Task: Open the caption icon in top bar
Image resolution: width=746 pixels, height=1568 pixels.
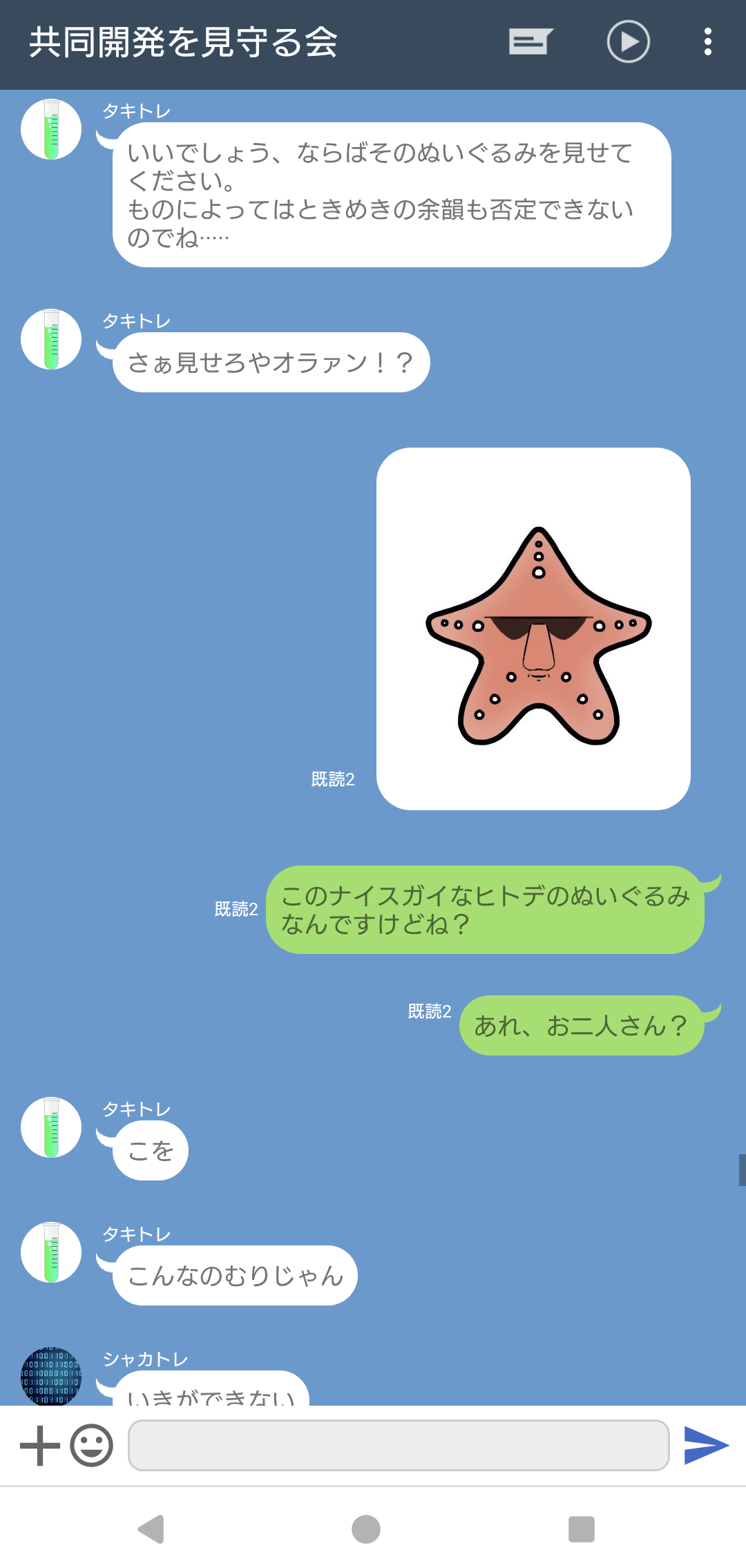Action: pyautogui.click(x=530, y=41)
